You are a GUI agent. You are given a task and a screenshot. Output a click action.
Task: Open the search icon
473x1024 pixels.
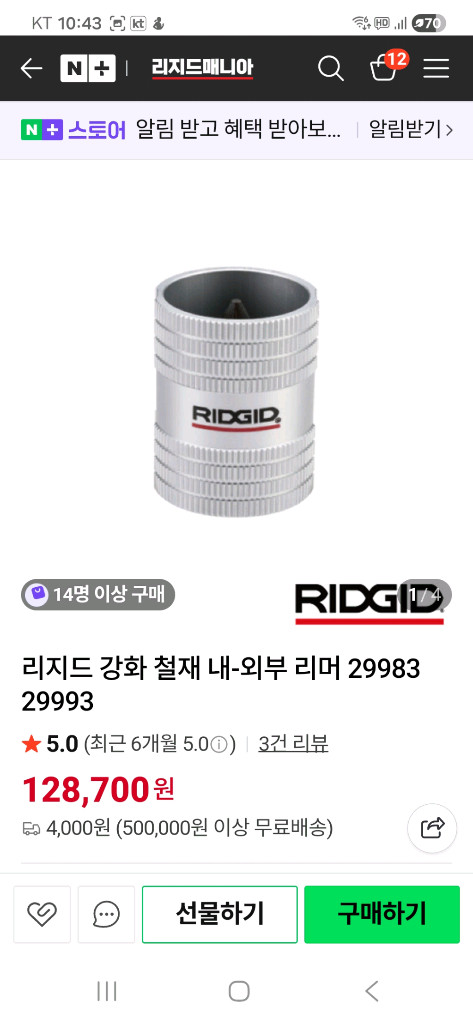tap(331, 68)
